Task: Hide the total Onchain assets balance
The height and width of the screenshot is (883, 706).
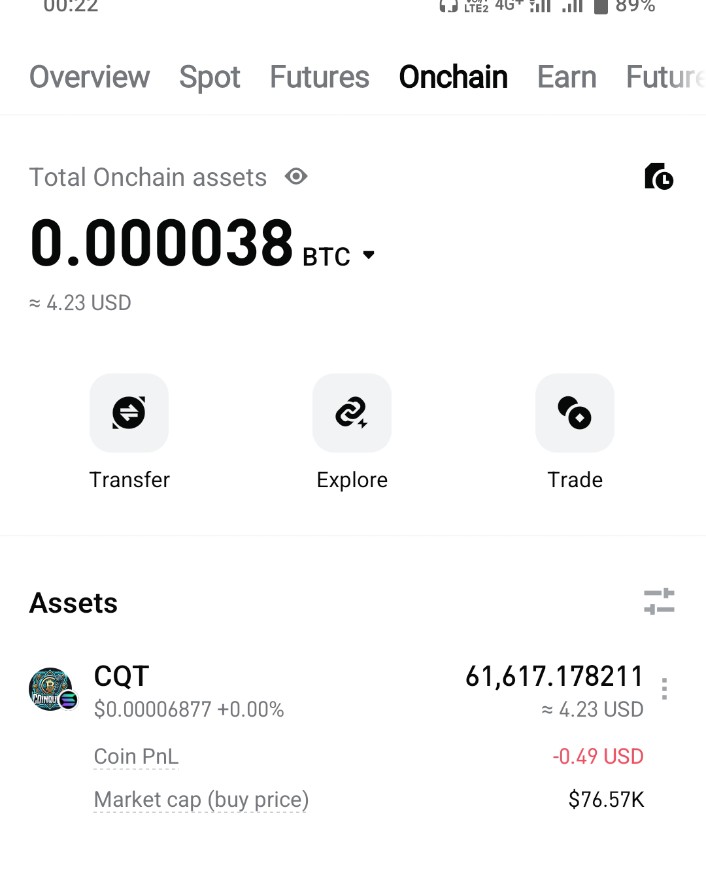Action: pyautogui.click(x=295, y=177)
